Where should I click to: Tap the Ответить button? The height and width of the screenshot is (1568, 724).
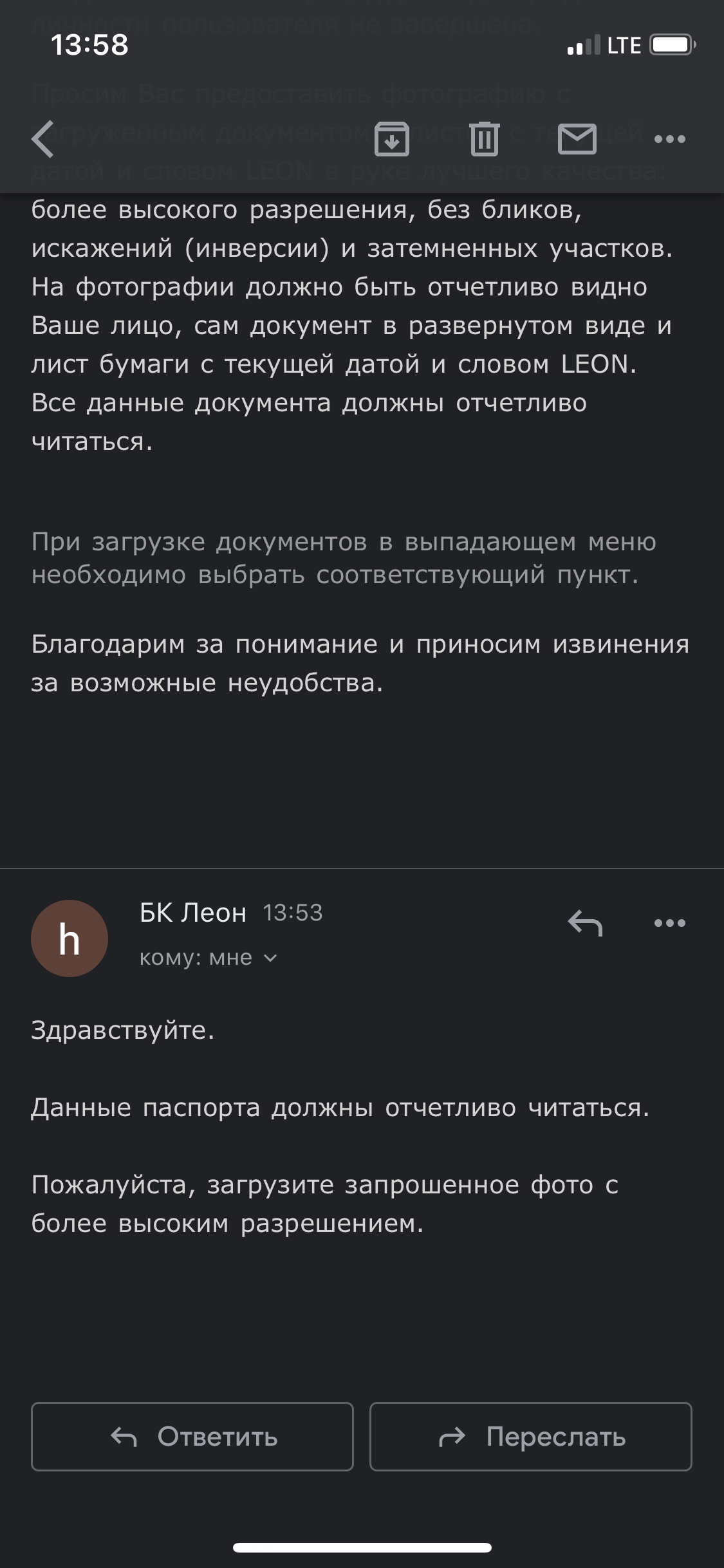point(192,1437)
